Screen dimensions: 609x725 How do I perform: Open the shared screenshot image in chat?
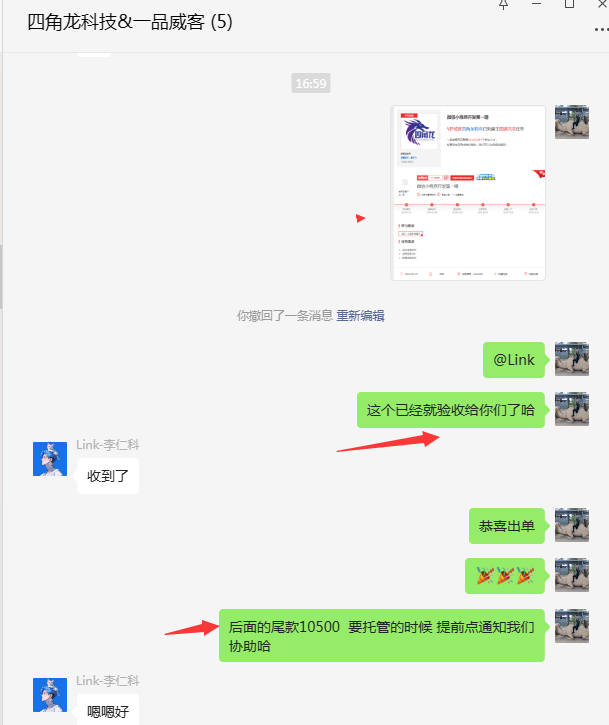(468, 192)
